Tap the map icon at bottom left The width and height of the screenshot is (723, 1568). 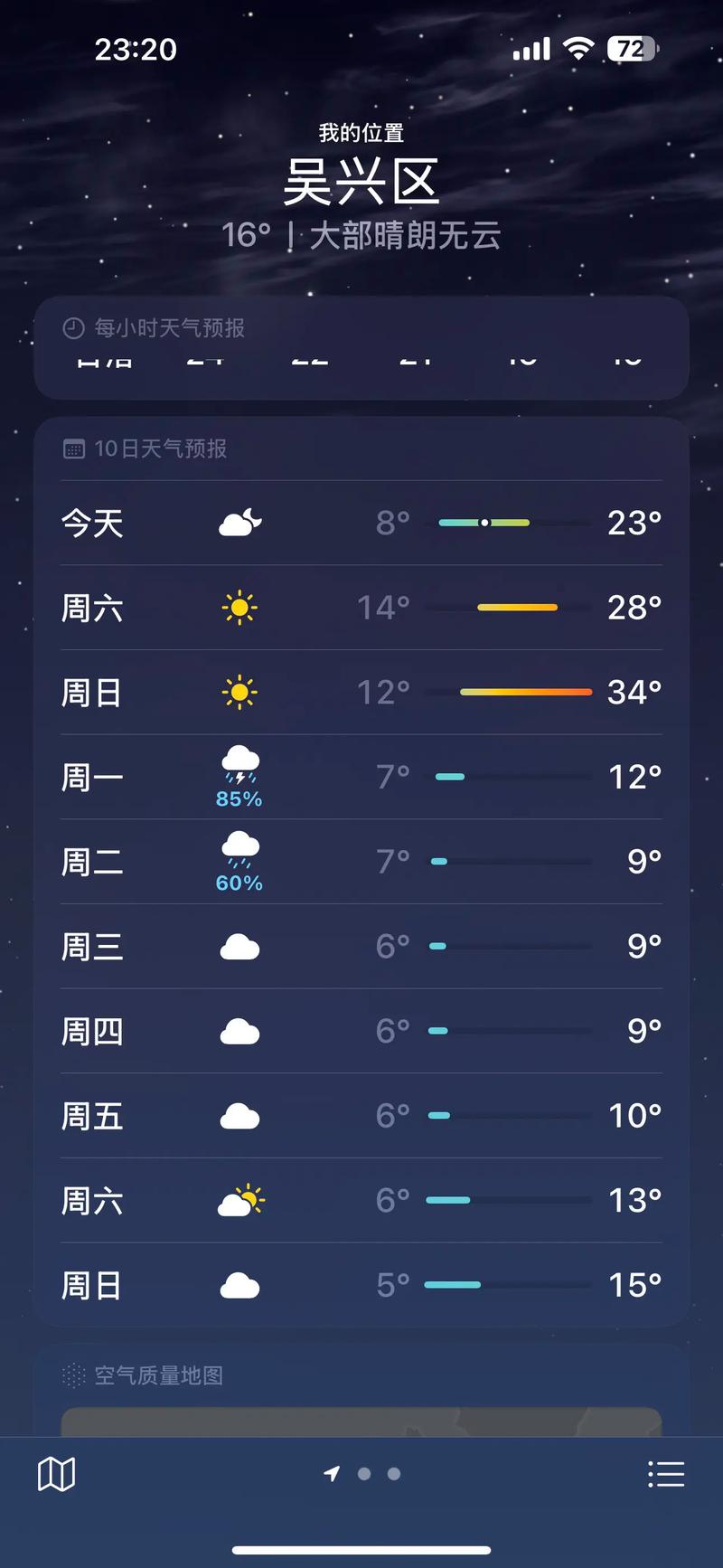pos(56,1474)
